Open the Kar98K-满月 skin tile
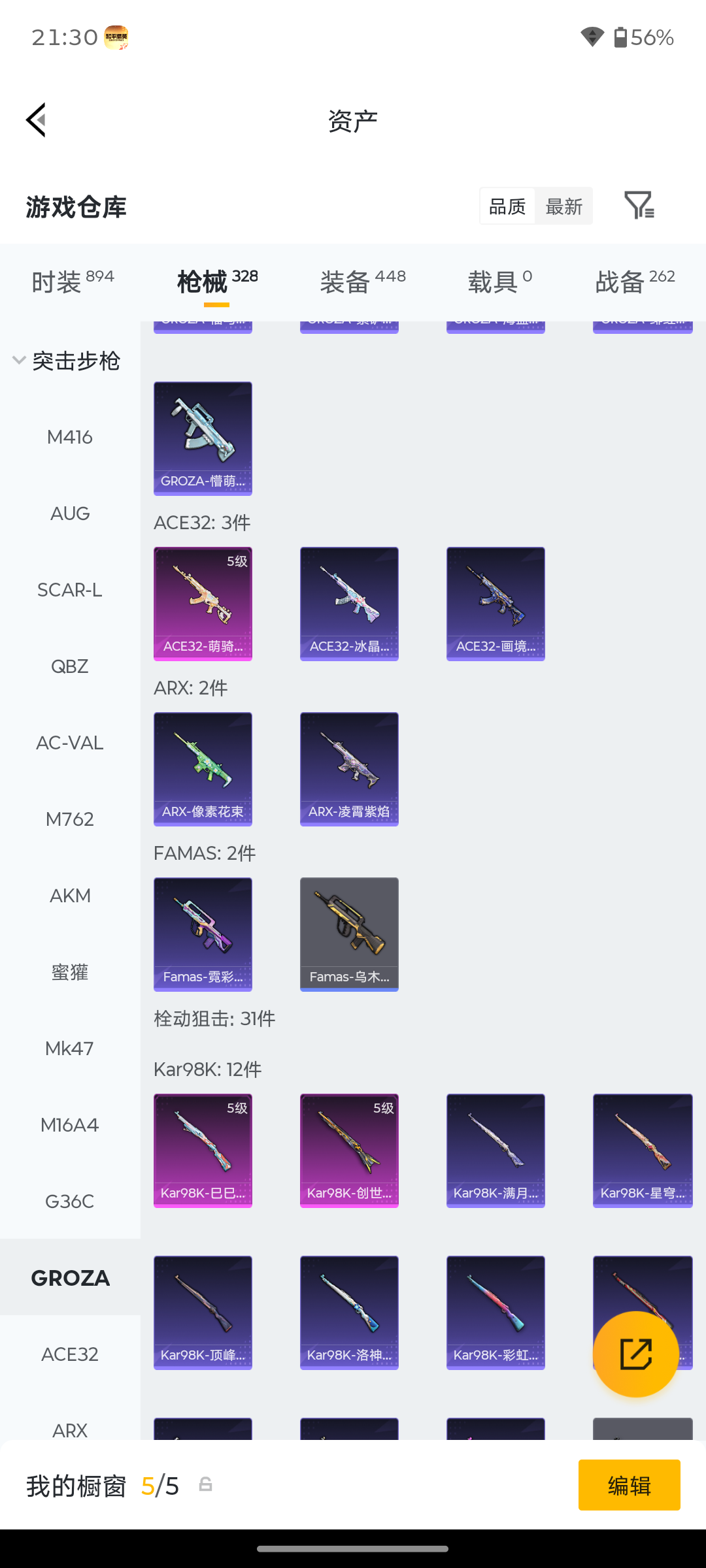 tap(496, 1151)
